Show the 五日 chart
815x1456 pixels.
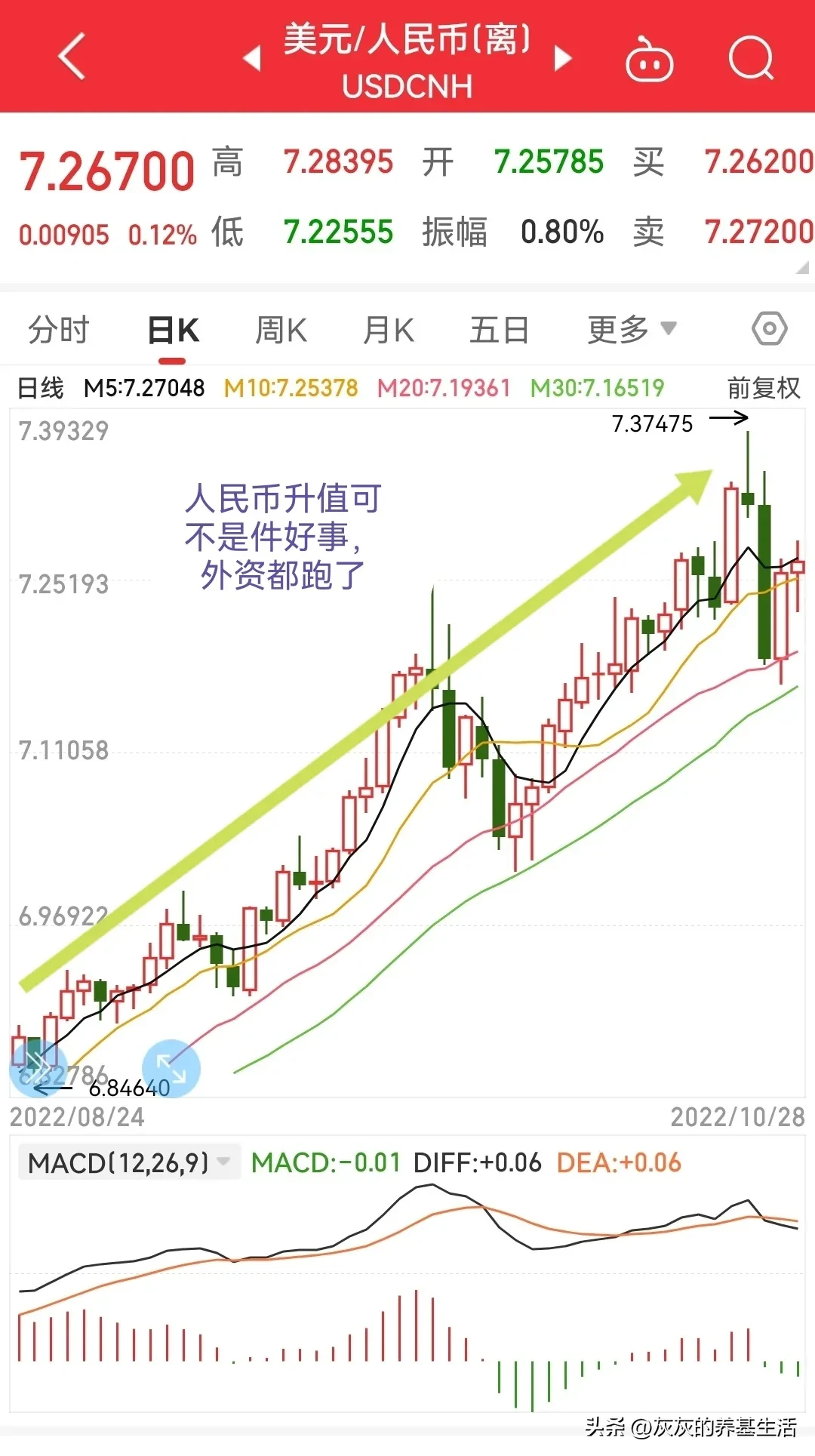pos(499,330)
